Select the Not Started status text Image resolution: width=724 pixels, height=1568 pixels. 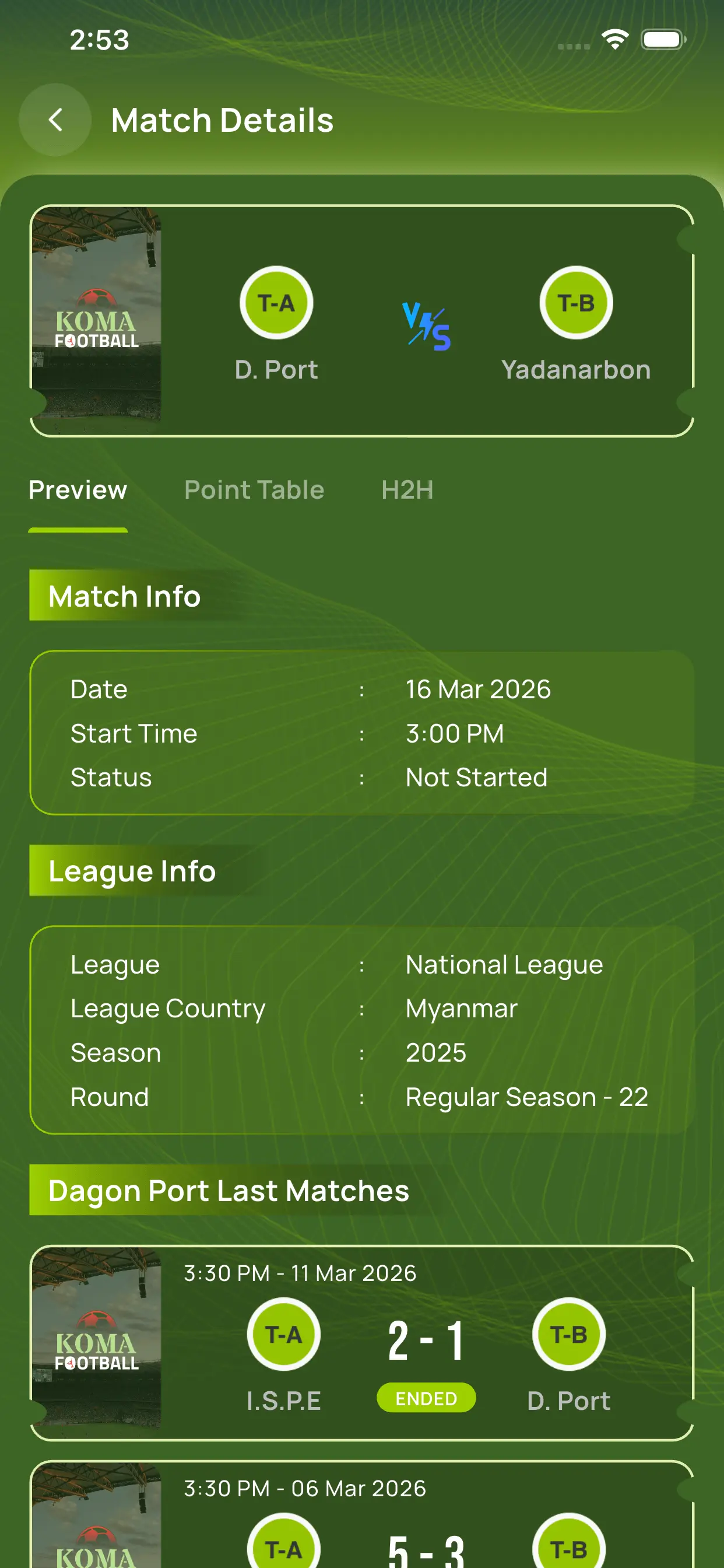click(x=476, y=776)
